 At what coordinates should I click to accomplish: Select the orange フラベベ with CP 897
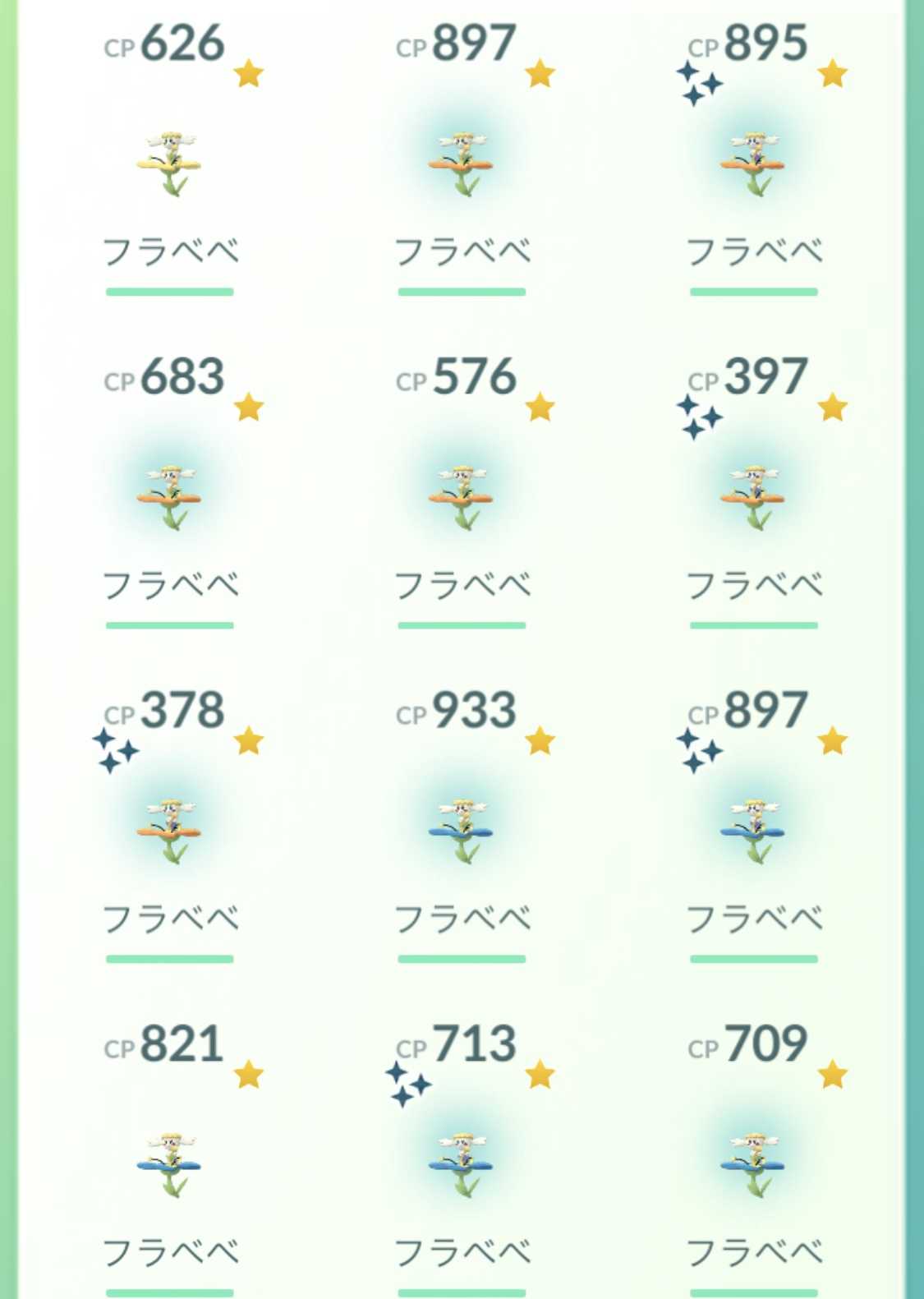click(x=461, y=164)
